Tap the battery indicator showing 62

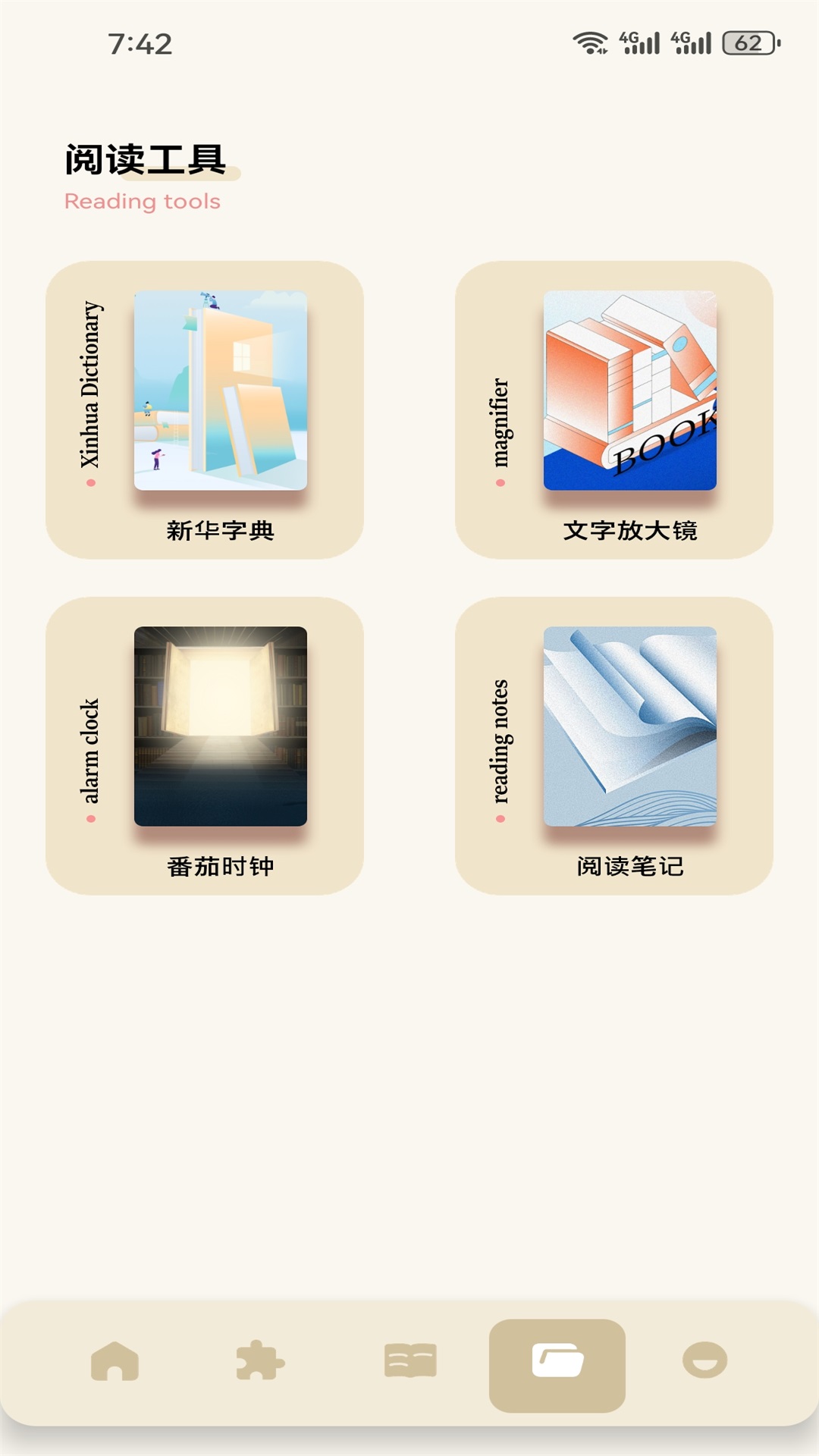pyautogui.click(x=747, y=43)
